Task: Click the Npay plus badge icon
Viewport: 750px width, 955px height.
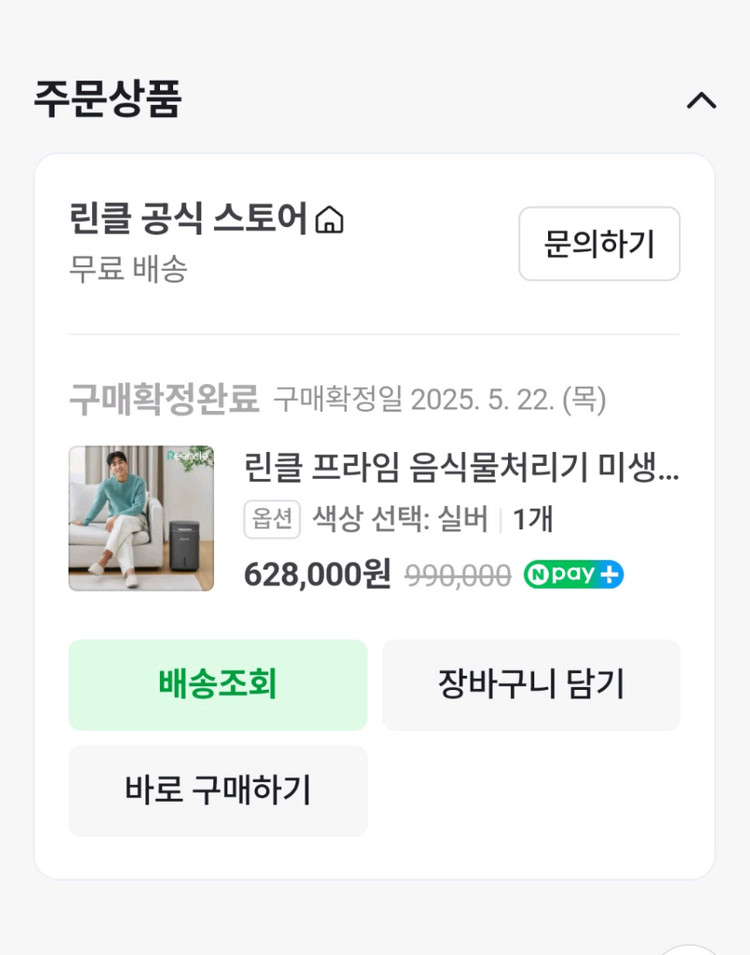Action: 573,575
